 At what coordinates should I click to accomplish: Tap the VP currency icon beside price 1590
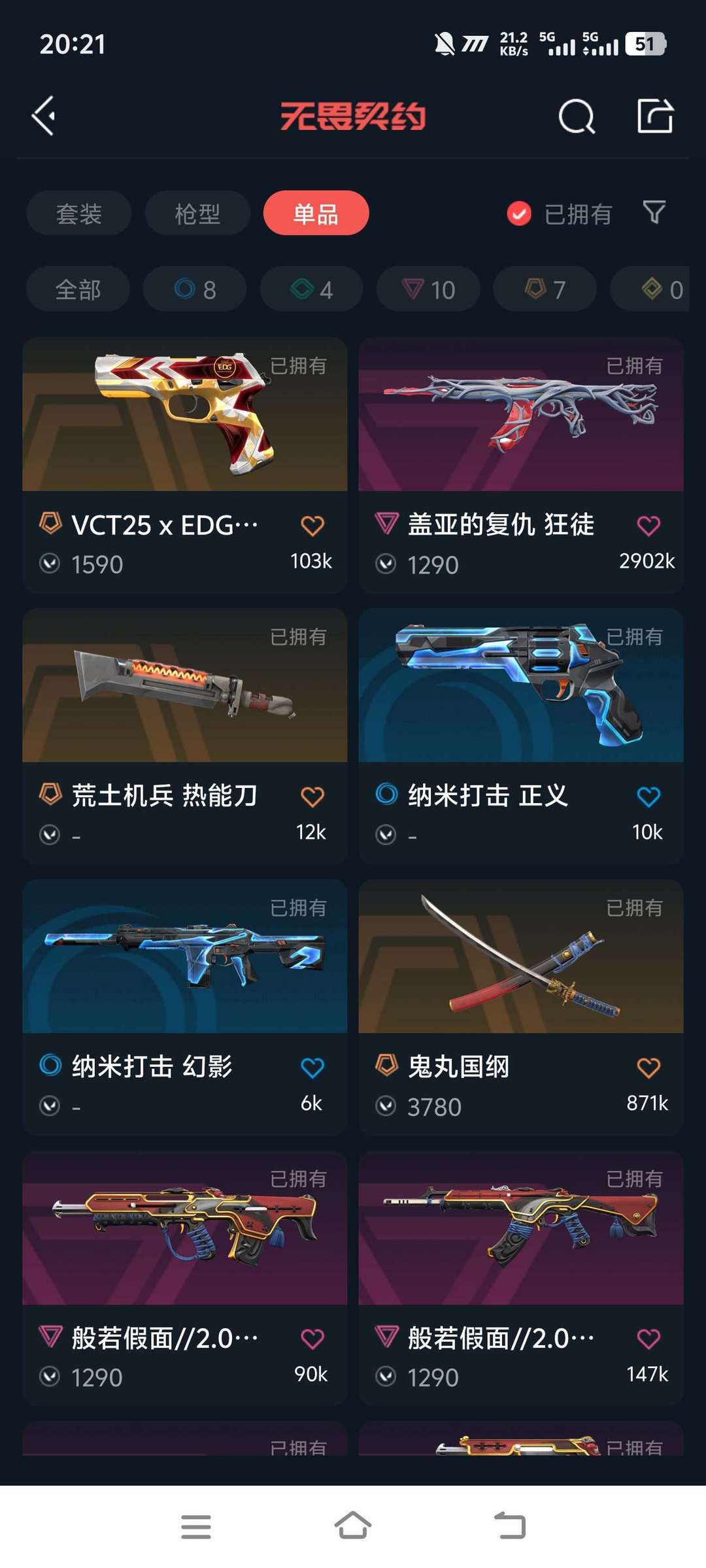(50, 563)
